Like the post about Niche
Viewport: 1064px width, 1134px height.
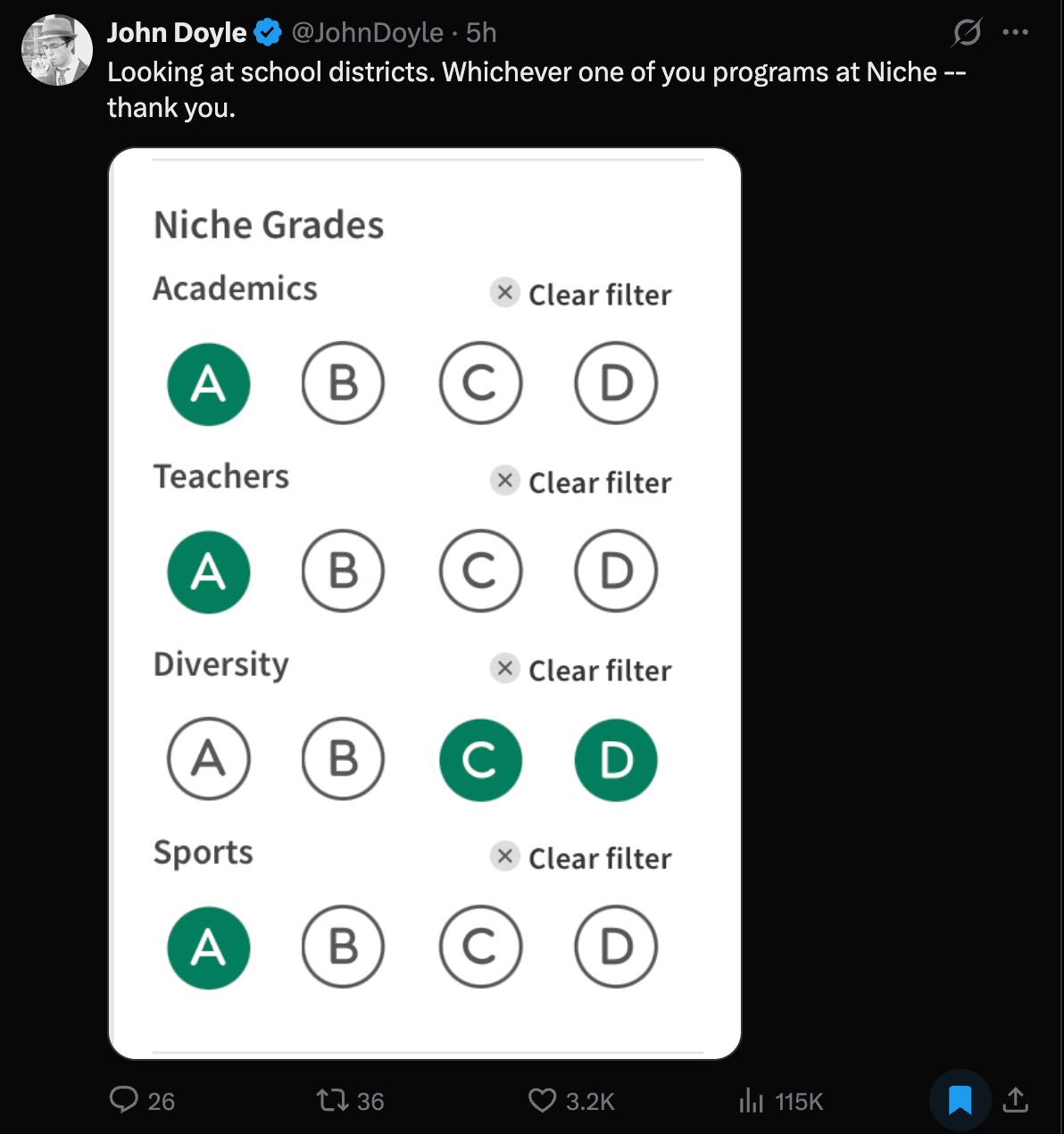tap(571, 1100)
